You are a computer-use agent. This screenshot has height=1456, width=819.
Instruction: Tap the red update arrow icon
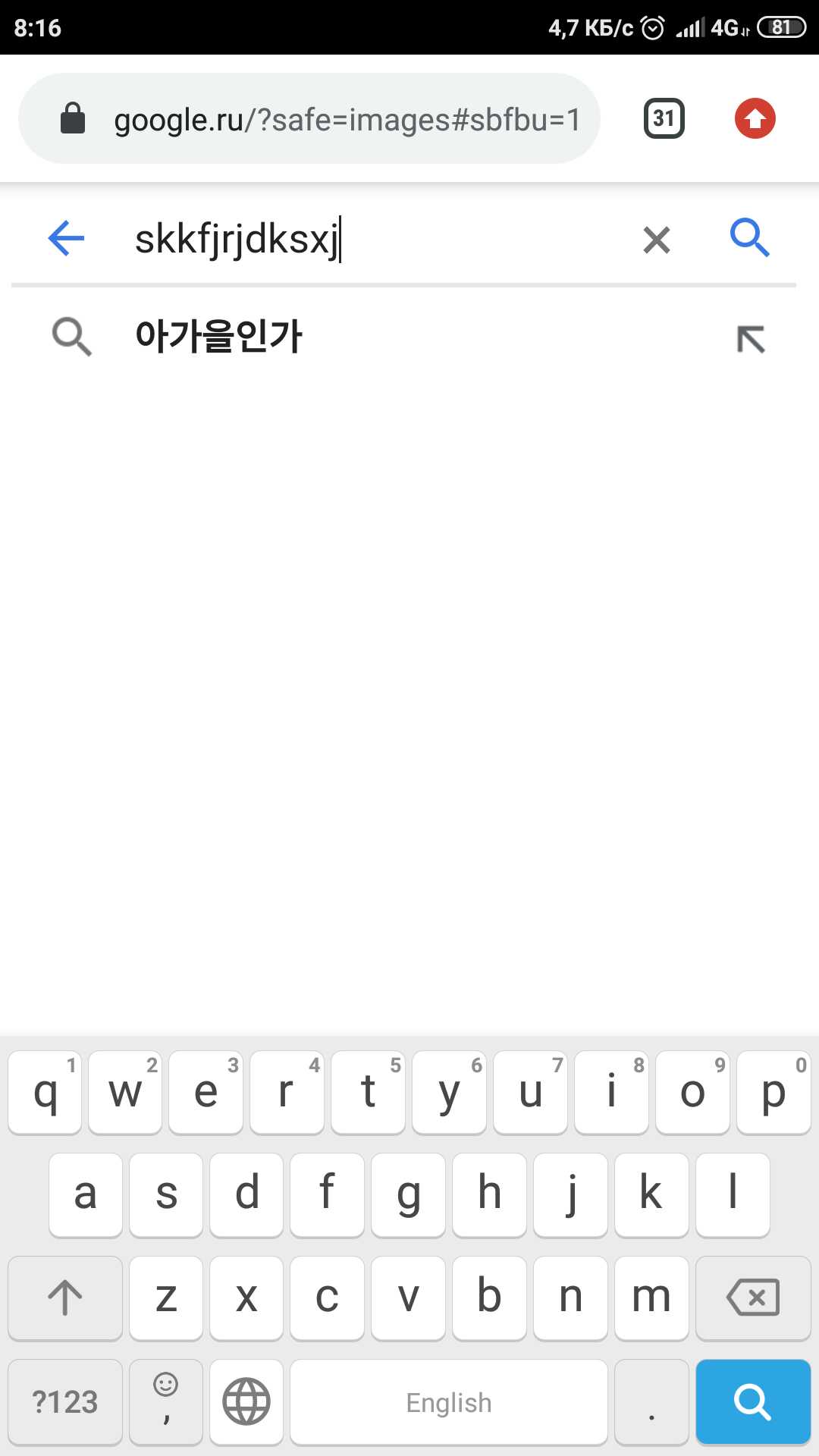click(x=755, y=118)
